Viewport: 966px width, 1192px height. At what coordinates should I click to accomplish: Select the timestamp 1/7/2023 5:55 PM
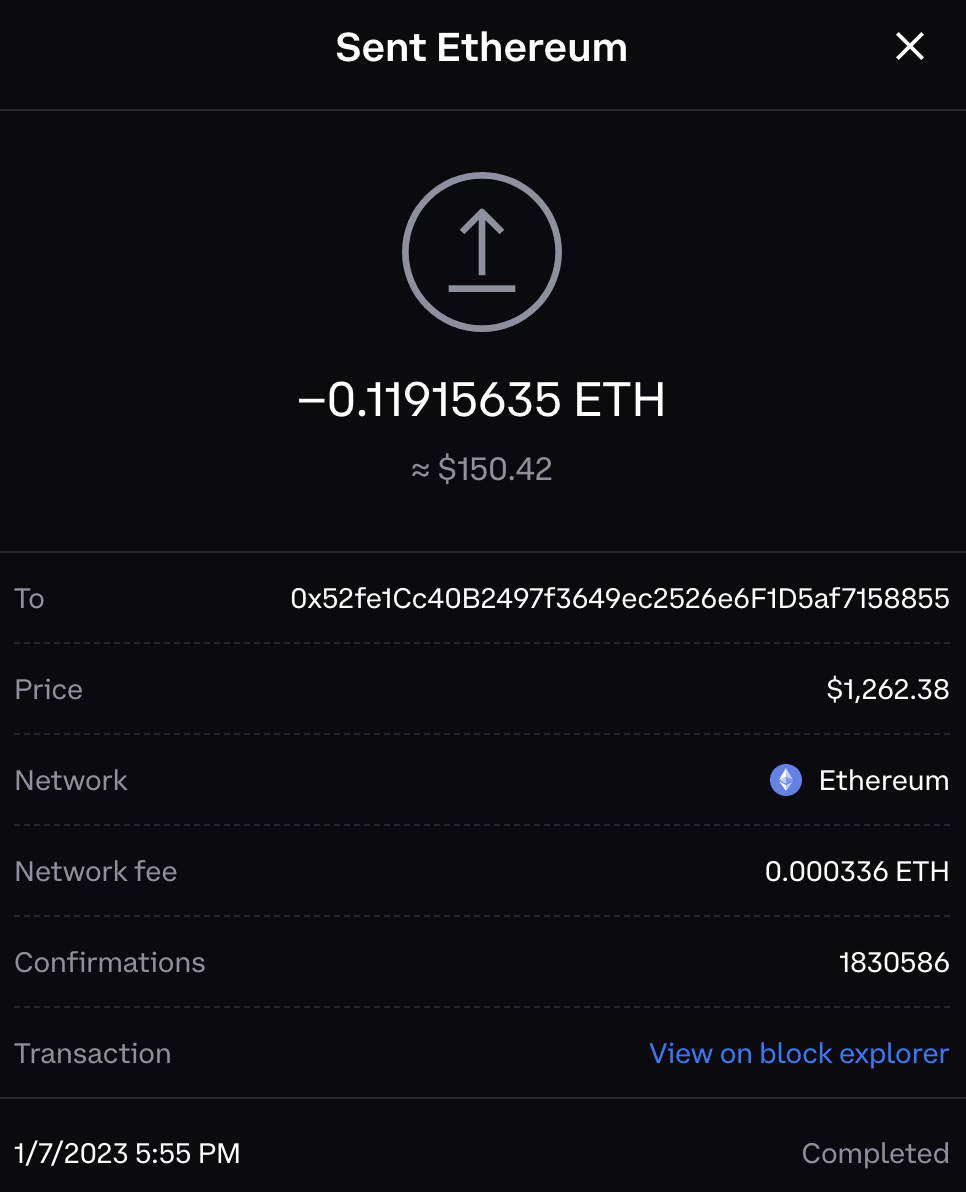click(127, 1153)
